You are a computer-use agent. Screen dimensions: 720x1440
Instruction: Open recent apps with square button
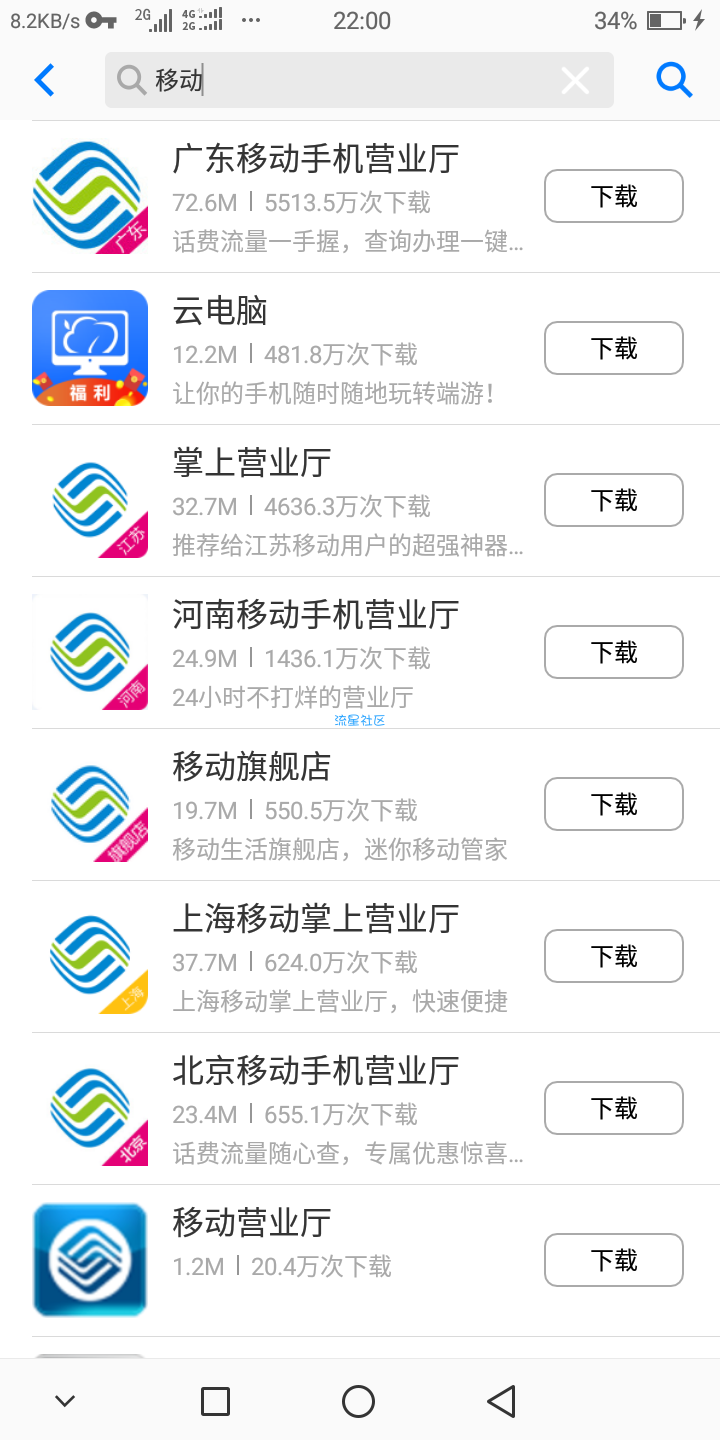click(x=215, y=1401)
